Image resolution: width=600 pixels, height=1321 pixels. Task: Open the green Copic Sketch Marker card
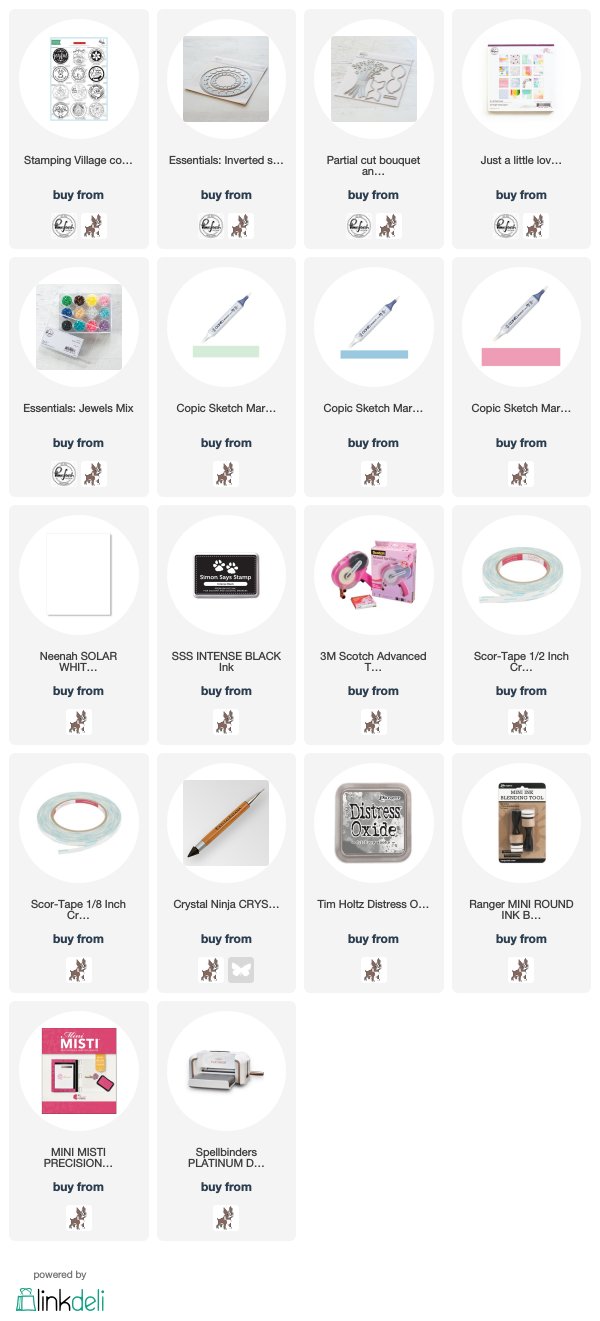(x=226, y=377)
